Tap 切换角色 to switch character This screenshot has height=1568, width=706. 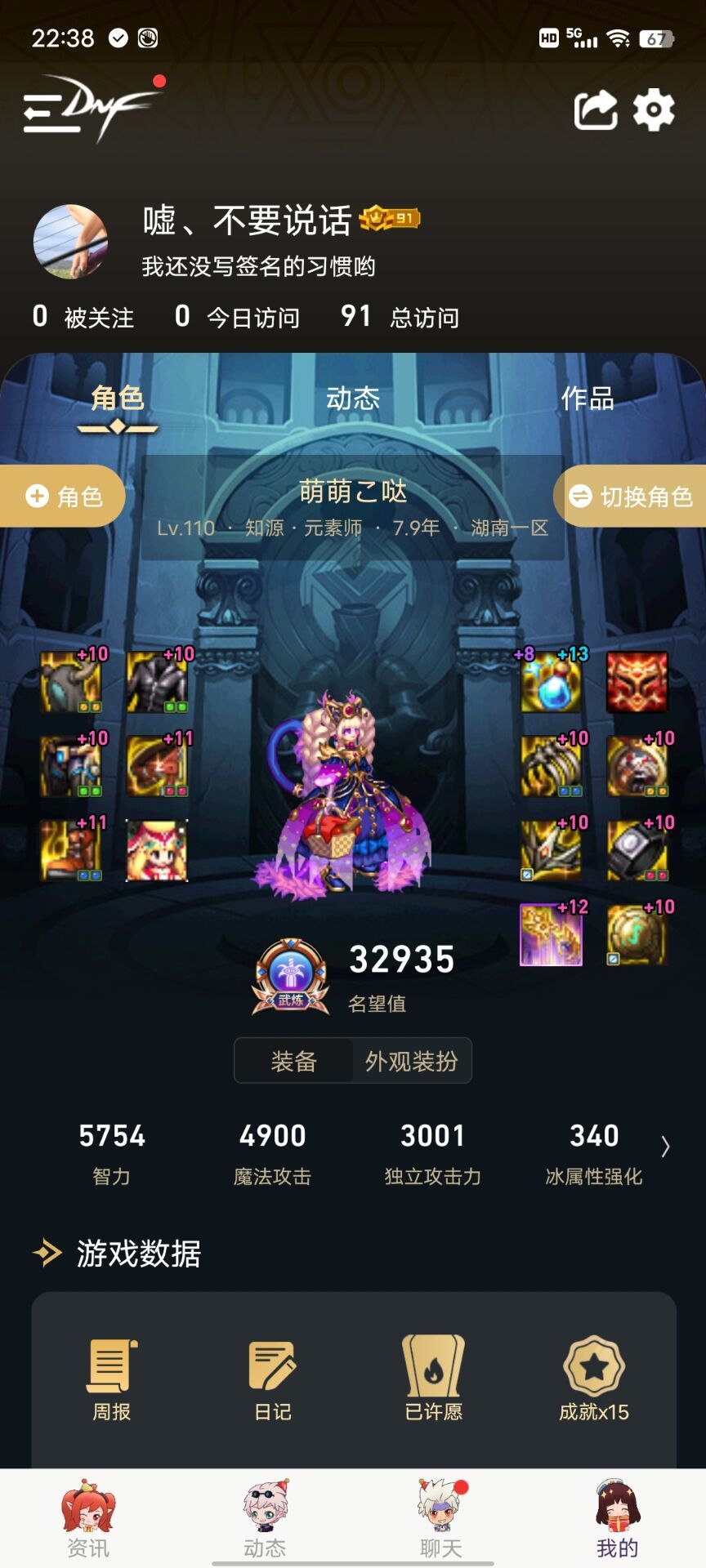tap(630, 496)
